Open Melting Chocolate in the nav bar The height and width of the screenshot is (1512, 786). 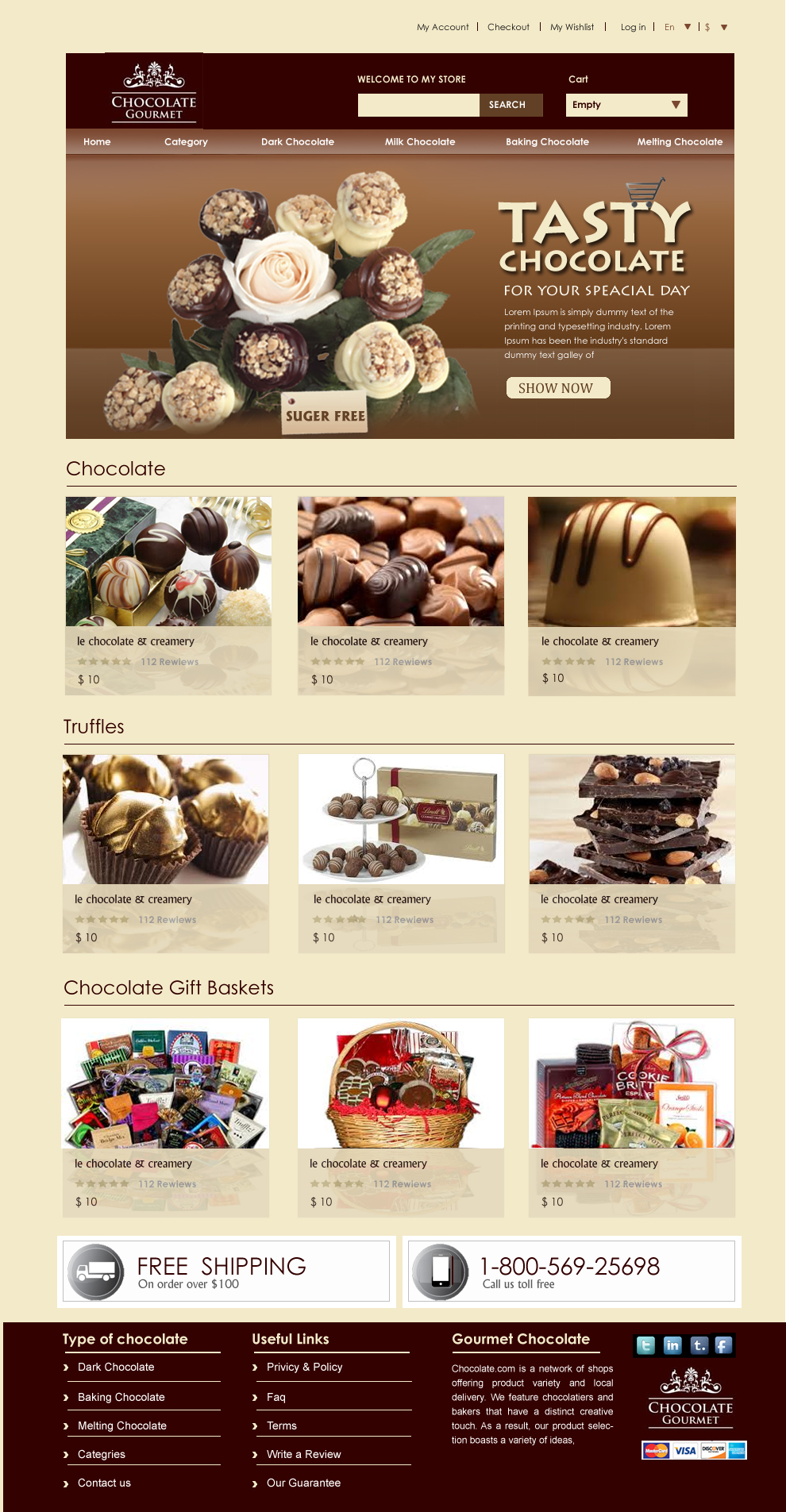click(680, 142)
